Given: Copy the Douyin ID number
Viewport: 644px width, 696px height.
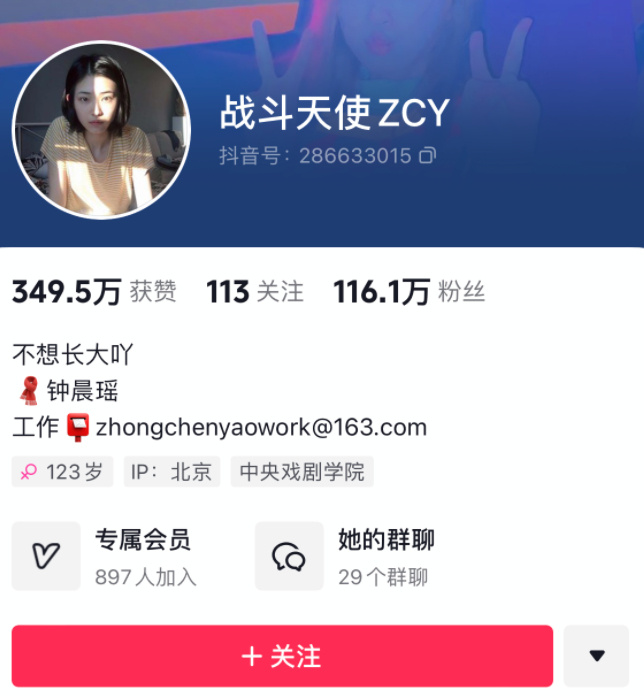Looking at the screenshot, I should (428, 156).
